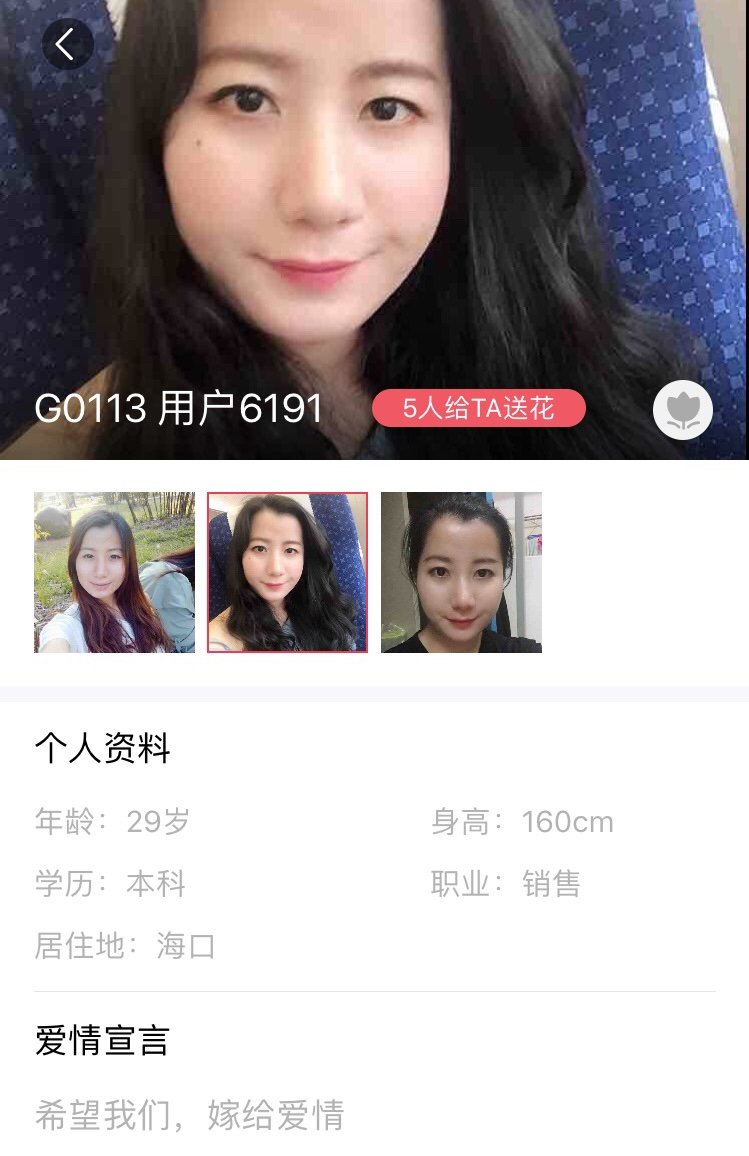
Task: Go back using the top-left arrow
Action: coord(67,45)
